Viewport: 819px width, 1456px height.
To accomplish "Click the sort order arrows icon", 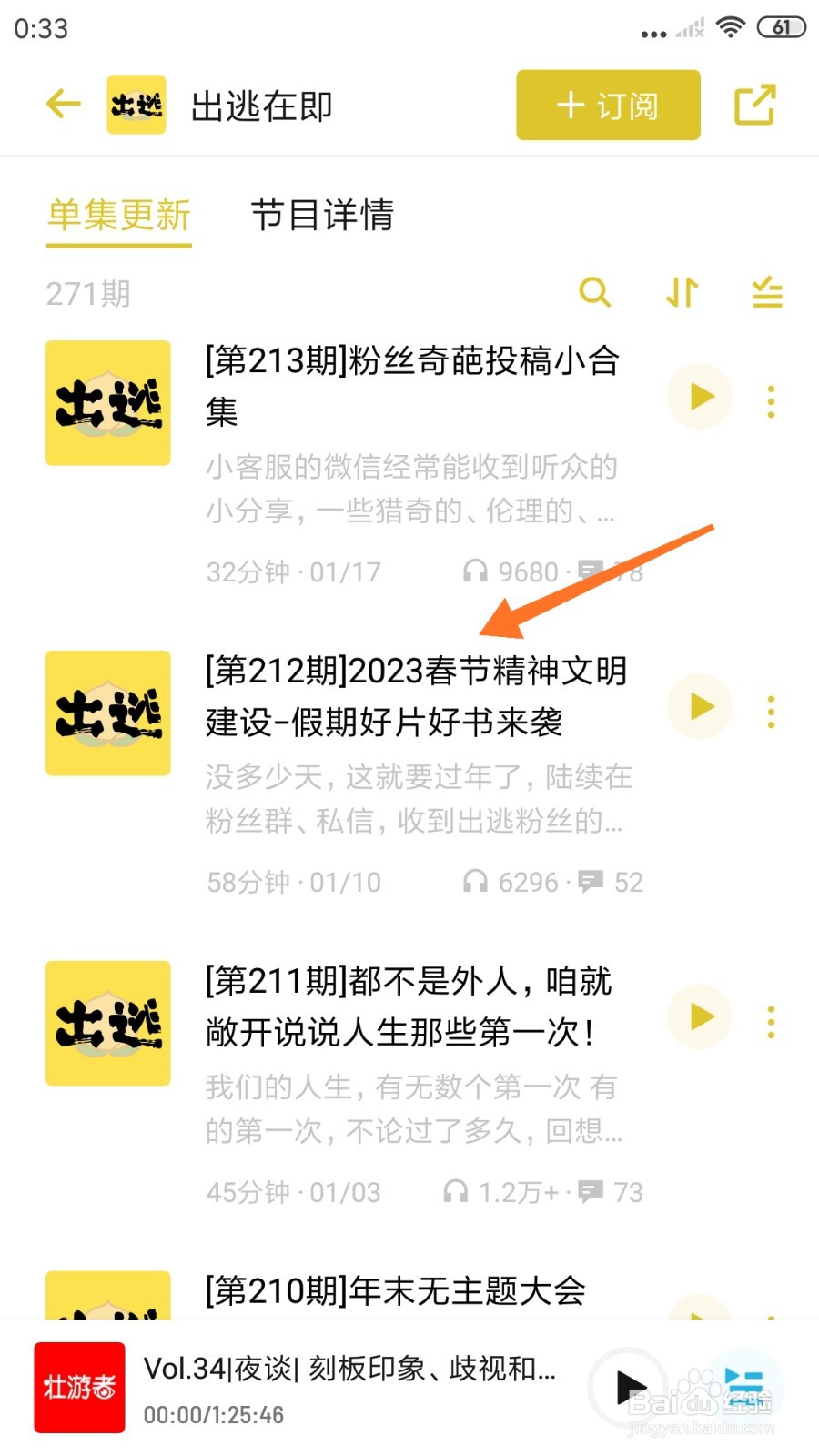I will click(x=681, y=293).
